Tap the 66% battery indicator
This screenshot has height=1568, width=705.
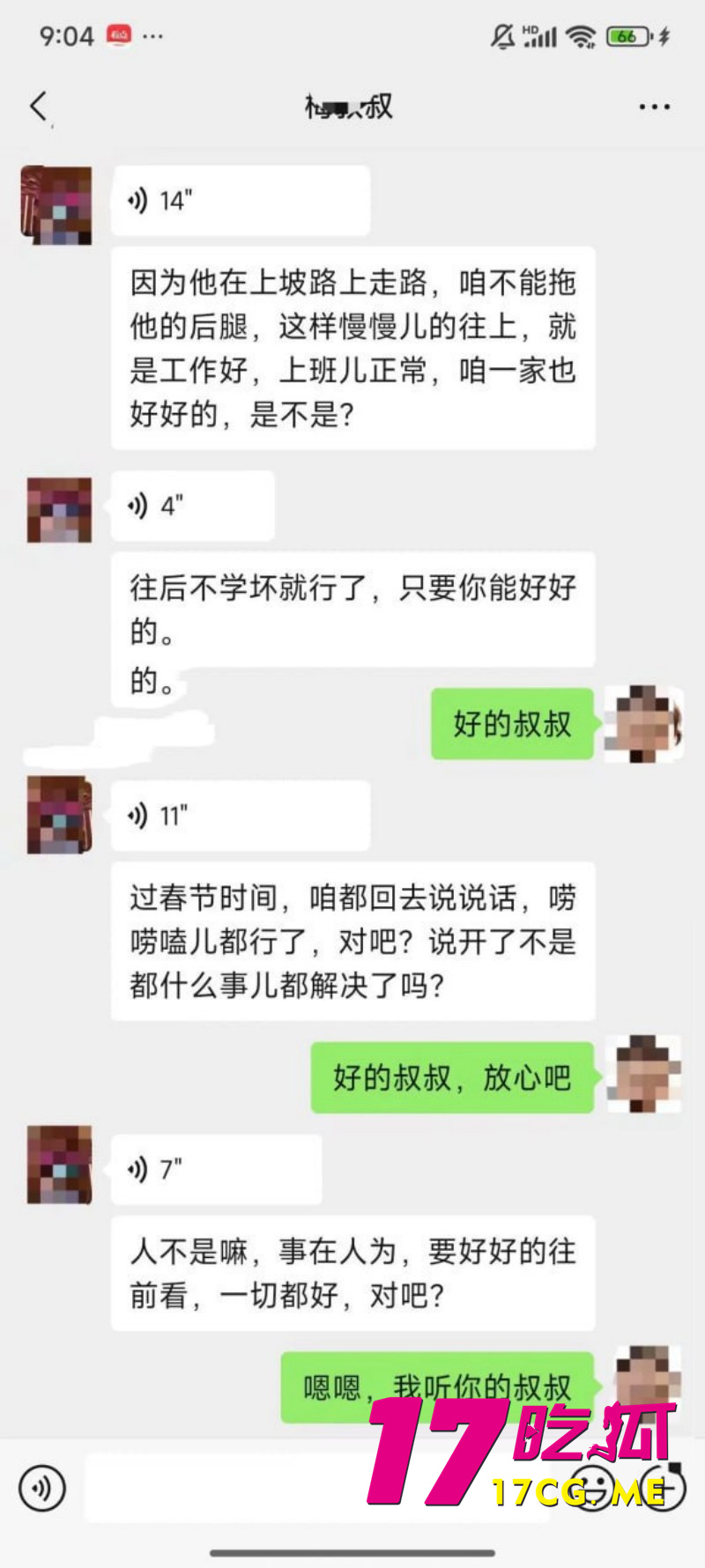click(627, 33)
